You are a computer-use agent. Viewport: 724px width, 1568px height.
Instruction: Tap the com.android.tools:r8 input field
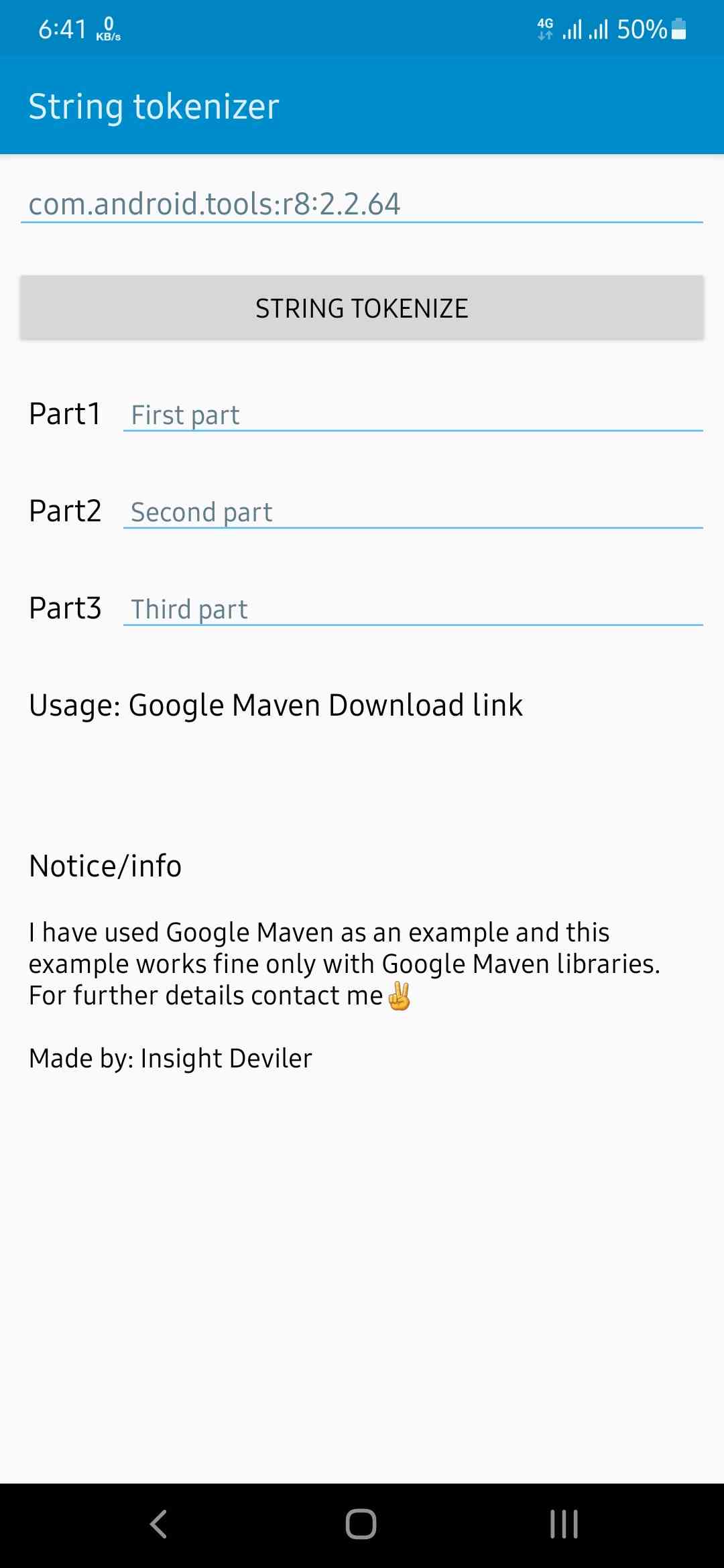[362, 204]
